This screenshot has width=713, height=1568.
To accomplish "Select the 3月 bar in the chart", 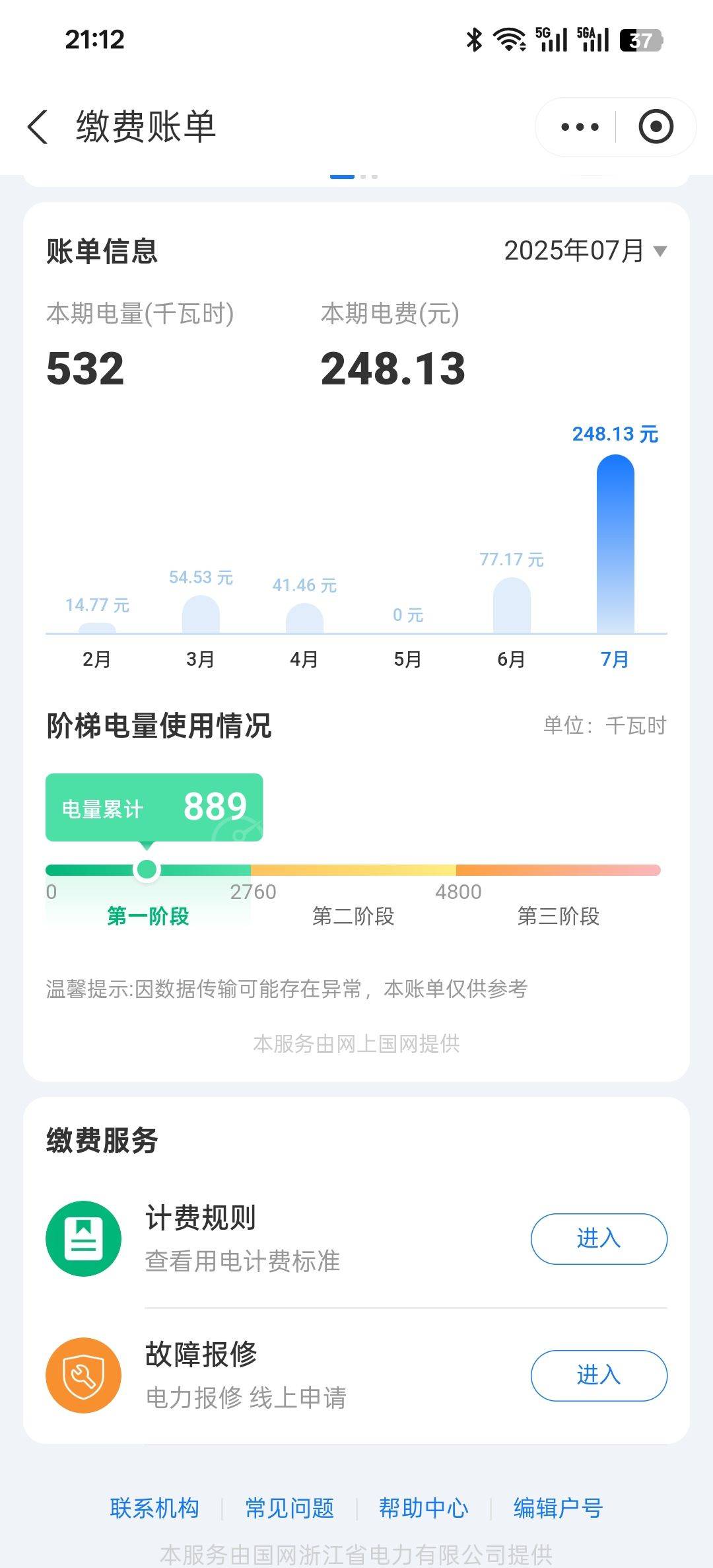I will (201, 614).
